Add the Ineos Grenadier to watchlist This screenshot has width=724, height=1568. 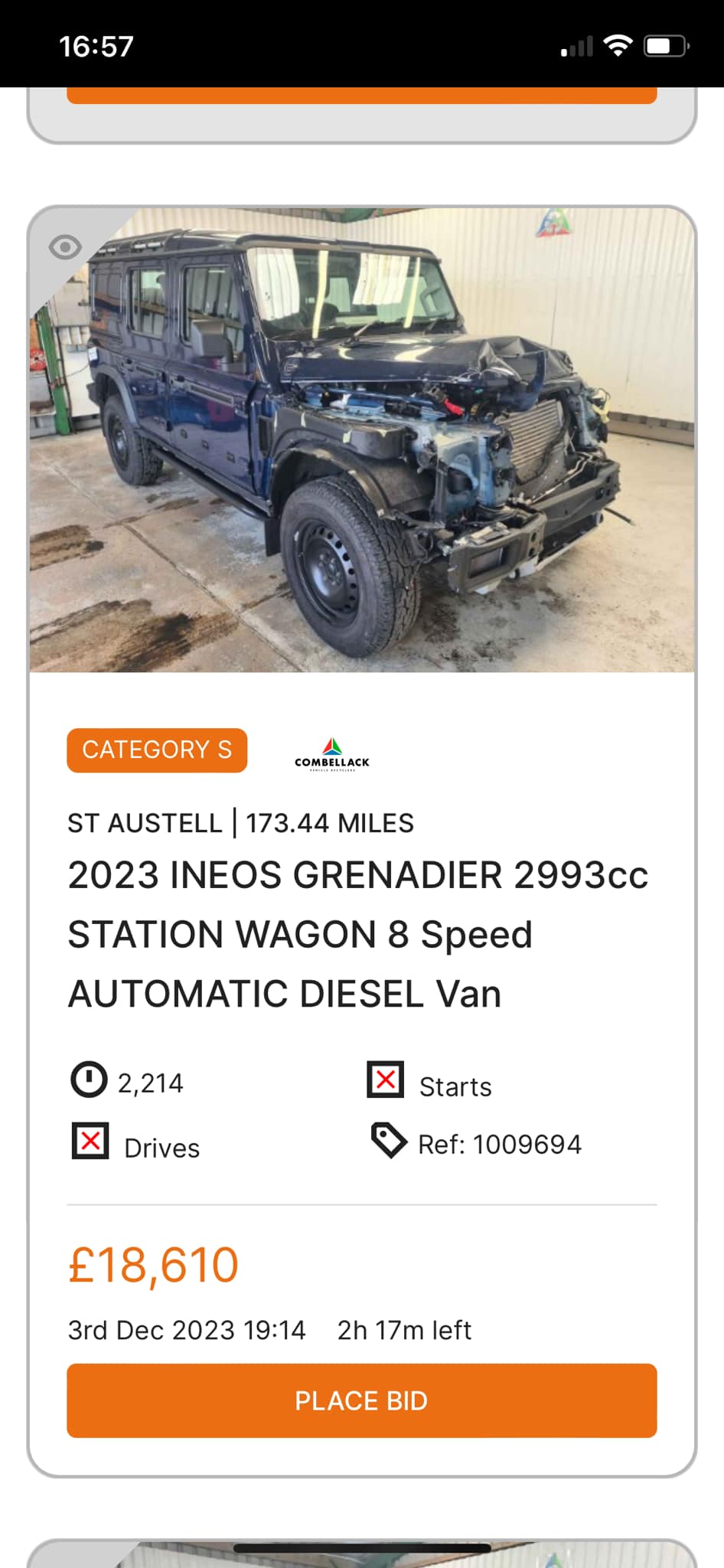(65, 247)
